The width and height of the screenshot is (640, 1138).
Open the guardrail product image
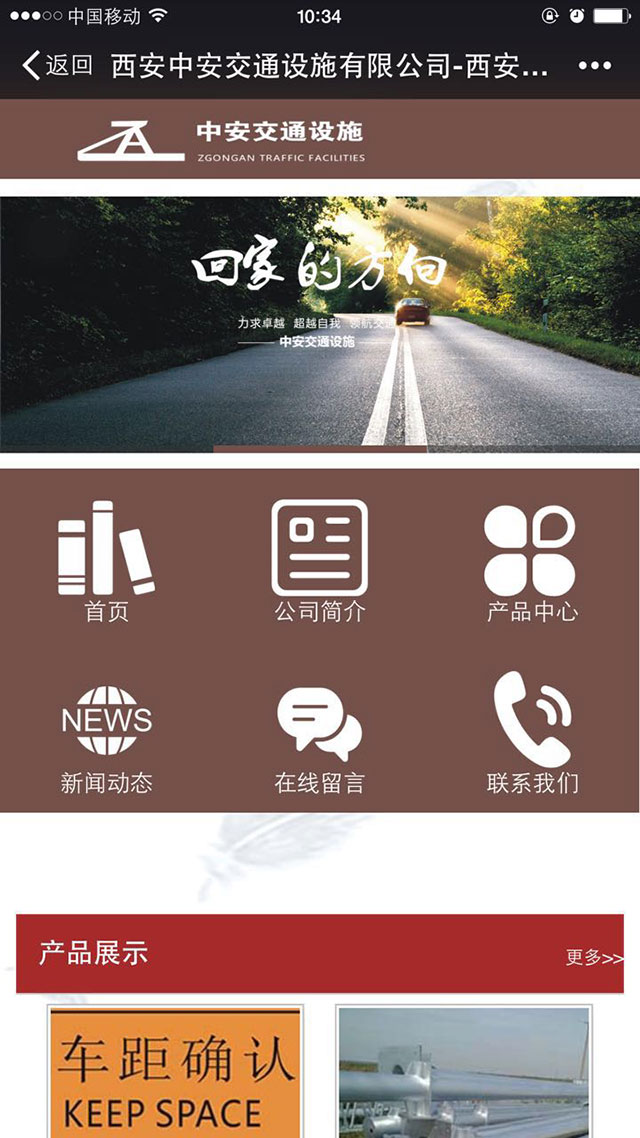point(464,1072)
